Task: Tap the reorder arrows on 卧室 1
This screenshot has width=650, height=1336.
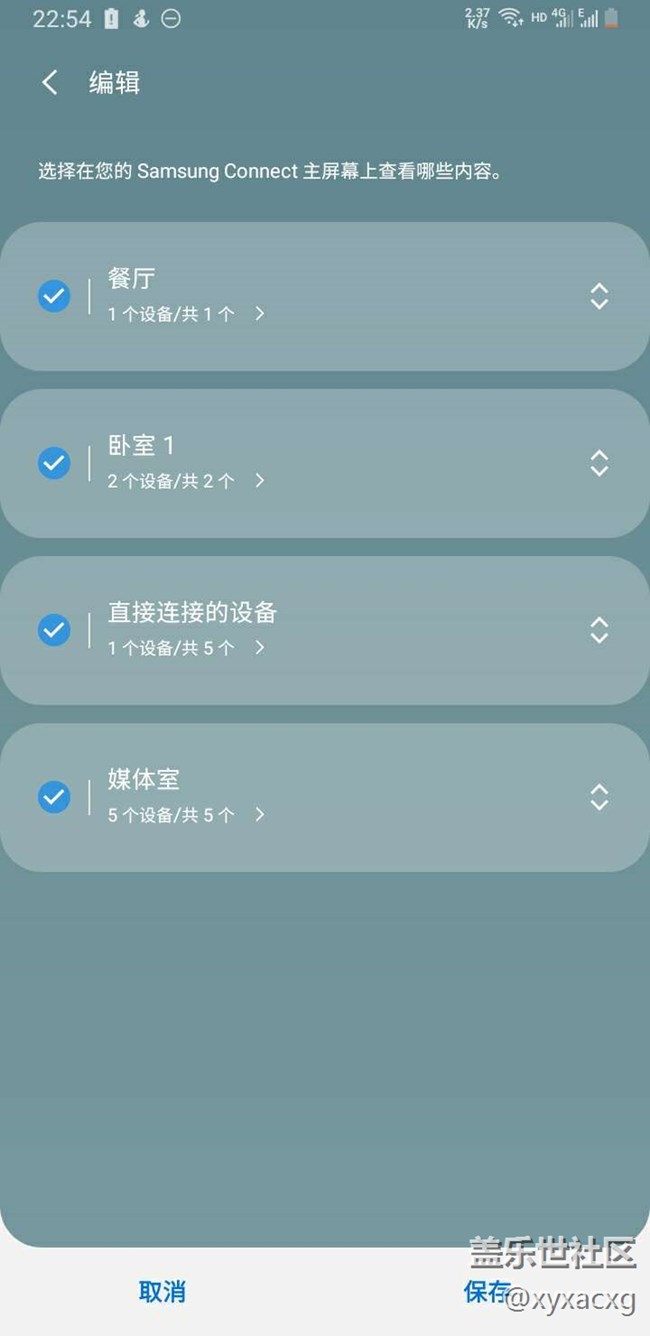Action: [x=599, y=463]
